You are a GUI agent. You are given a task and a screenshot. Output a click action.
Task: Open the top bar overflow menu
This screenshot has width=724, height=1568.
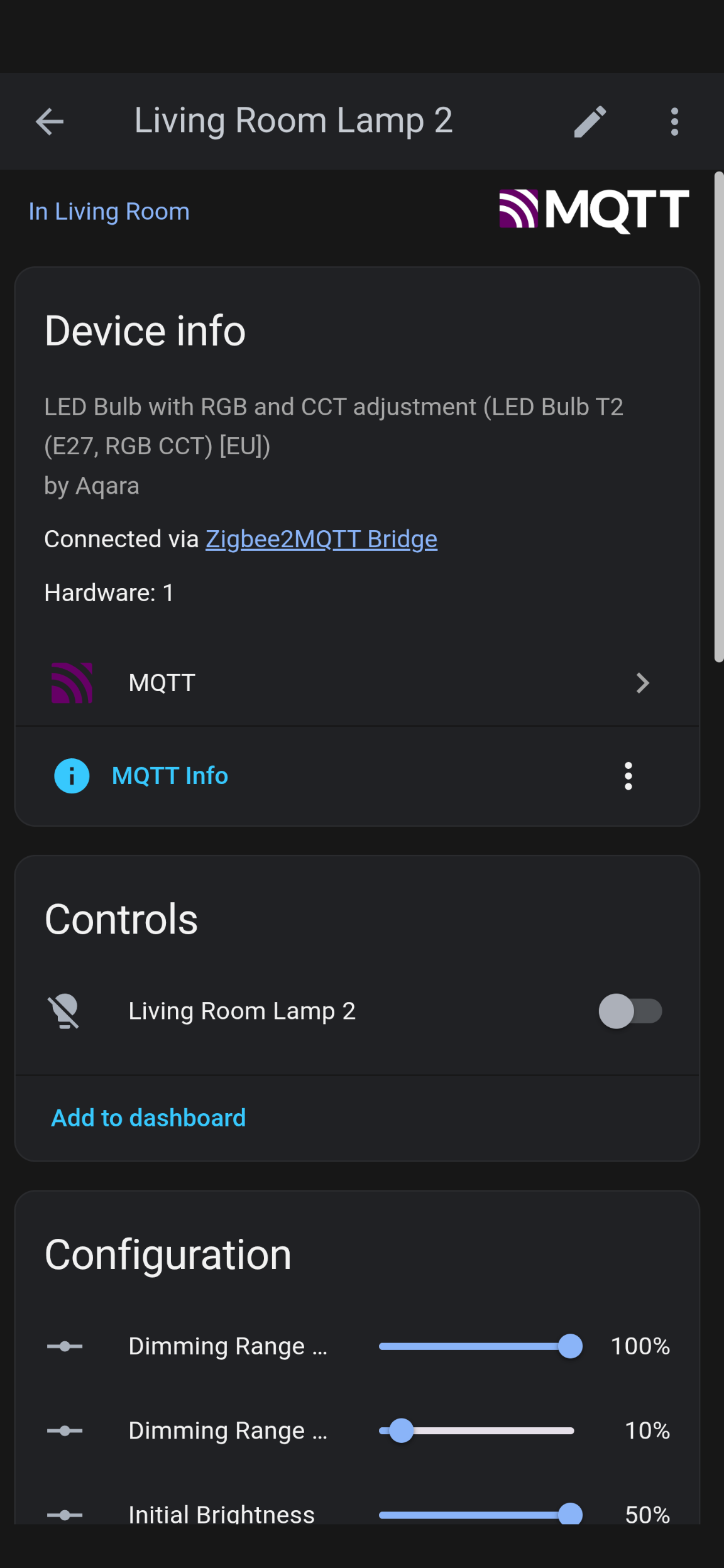point(674,121)
